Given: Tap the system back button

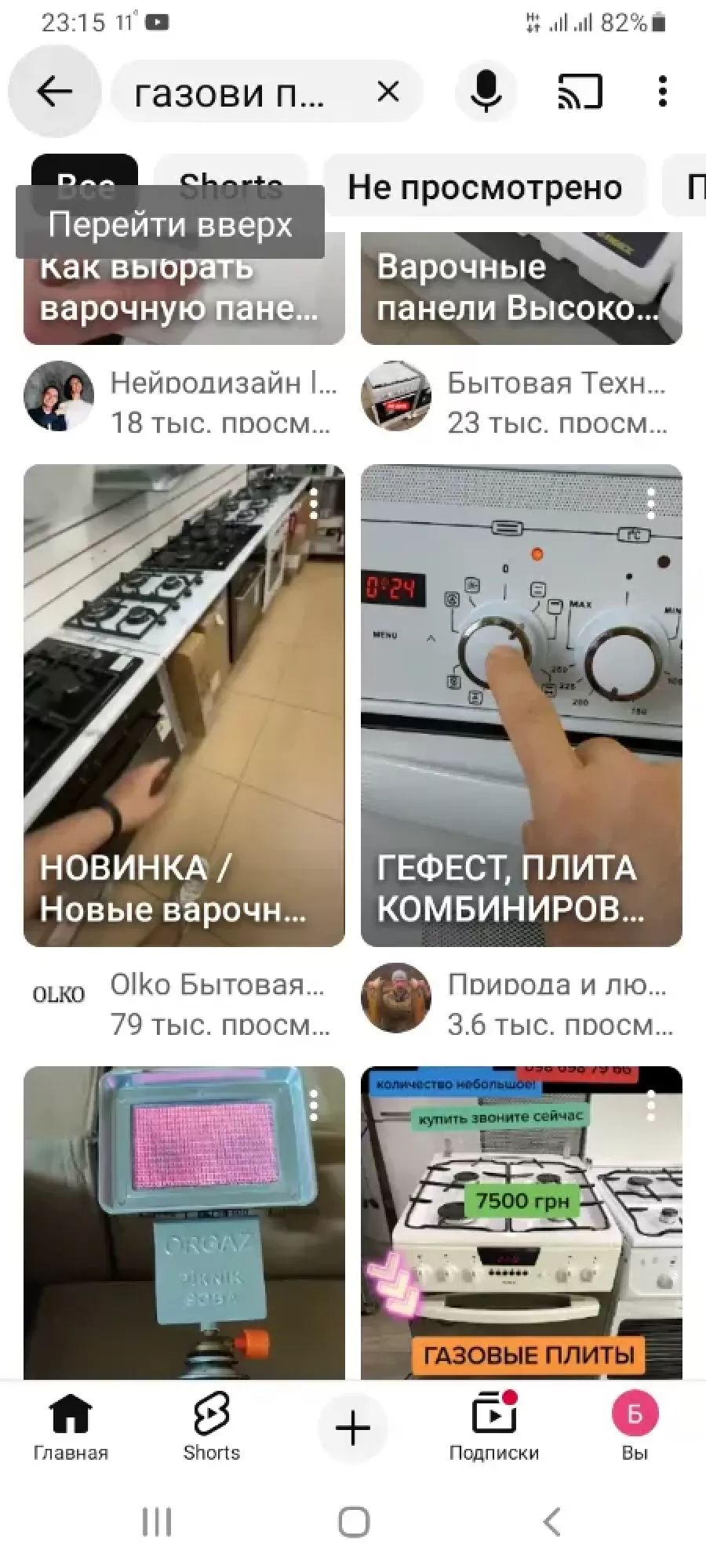Looking at the screenshot, I should click(552, 1522).
